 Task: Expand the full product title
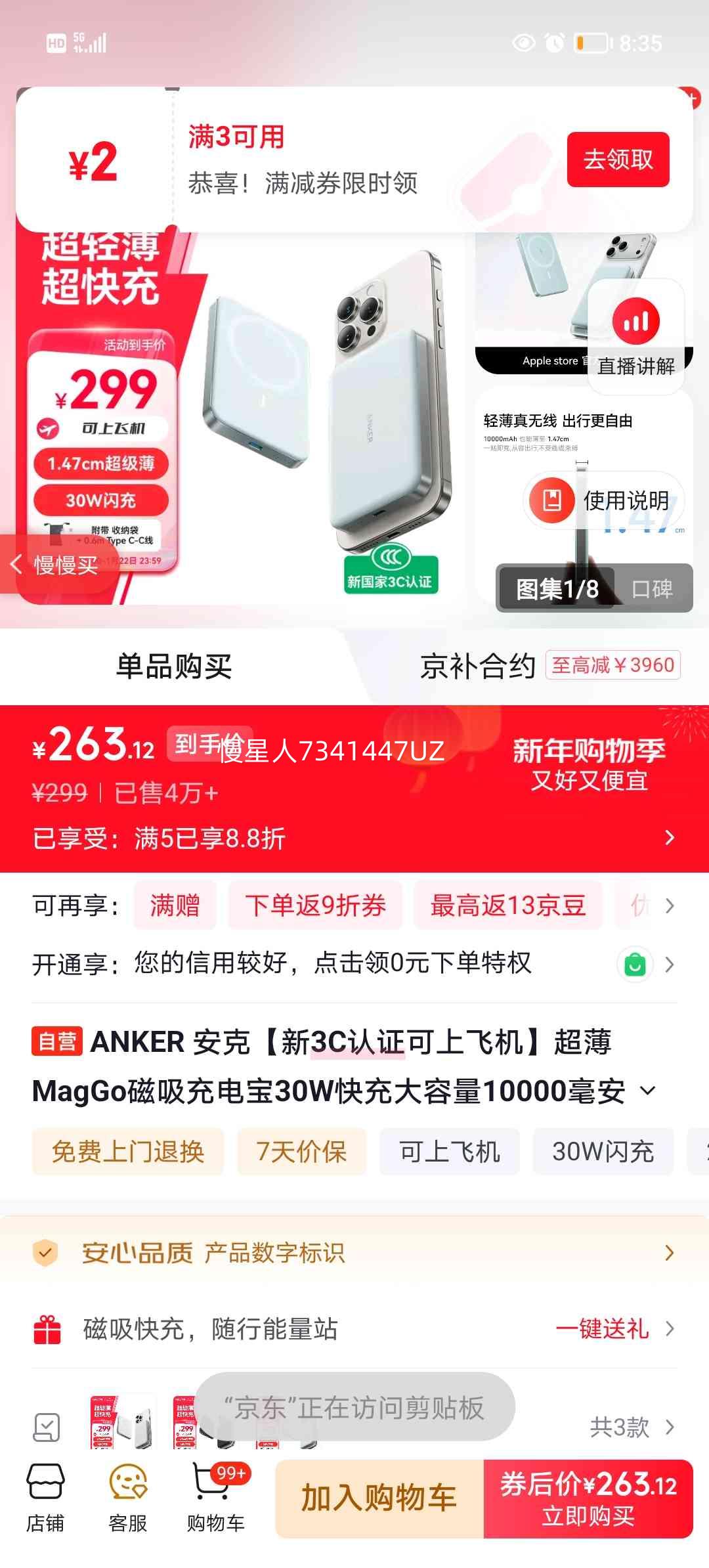click(647, 1089)
